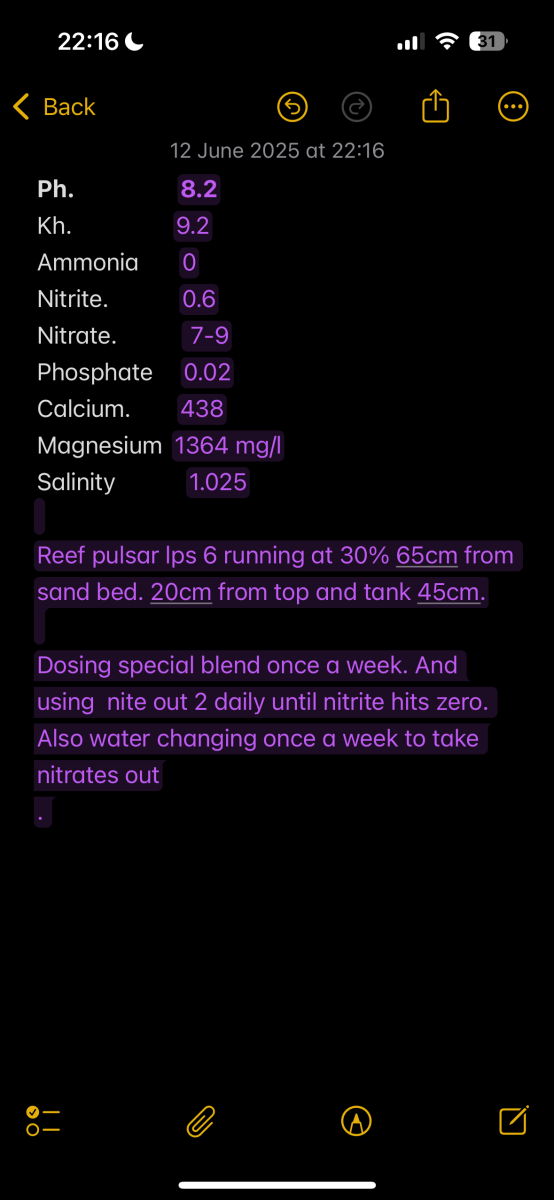
Task: Tap the underlined 45cm measurement
Action: [x=448, y=592]
